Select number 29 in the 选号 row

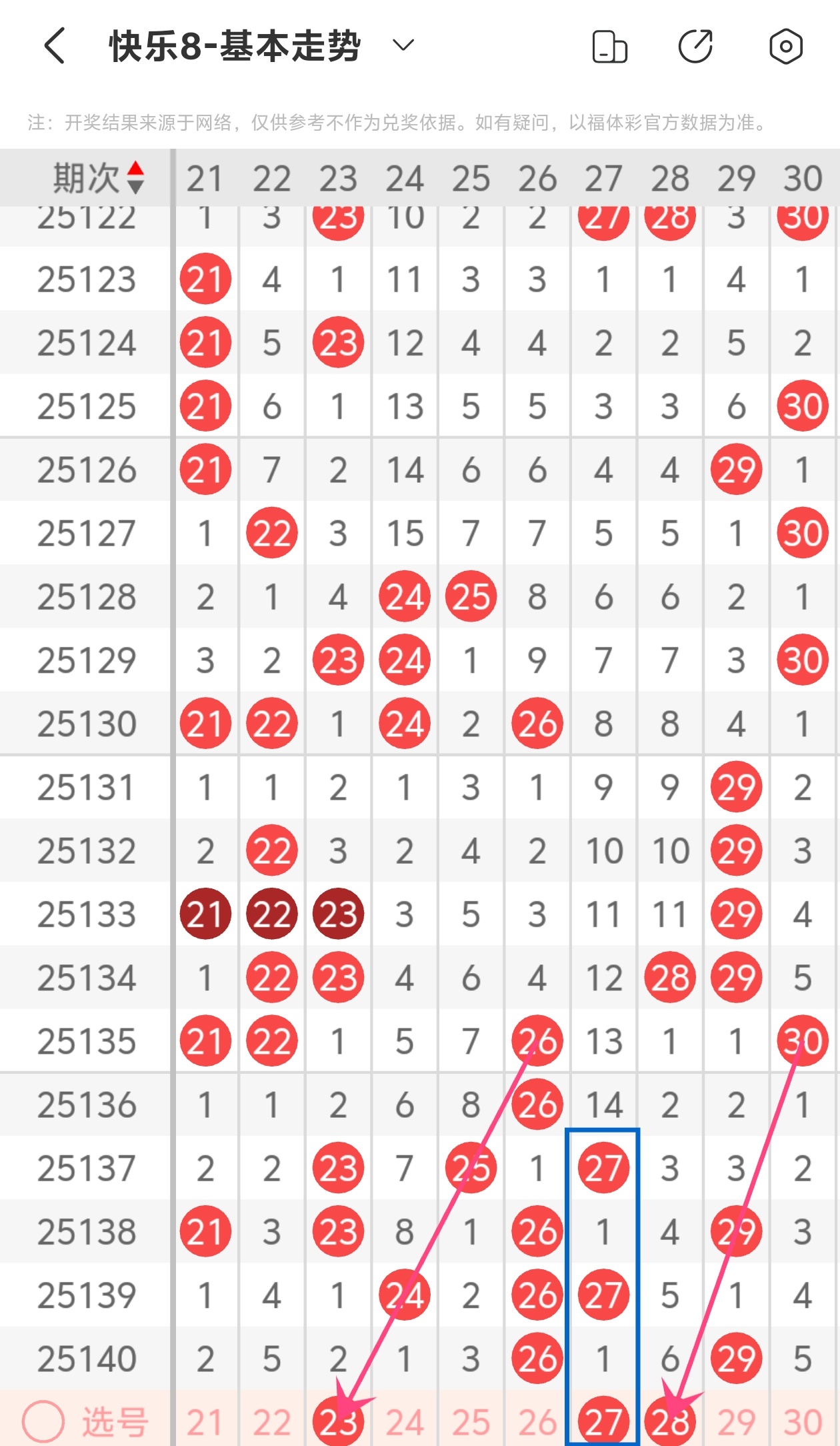[736, 1423]
